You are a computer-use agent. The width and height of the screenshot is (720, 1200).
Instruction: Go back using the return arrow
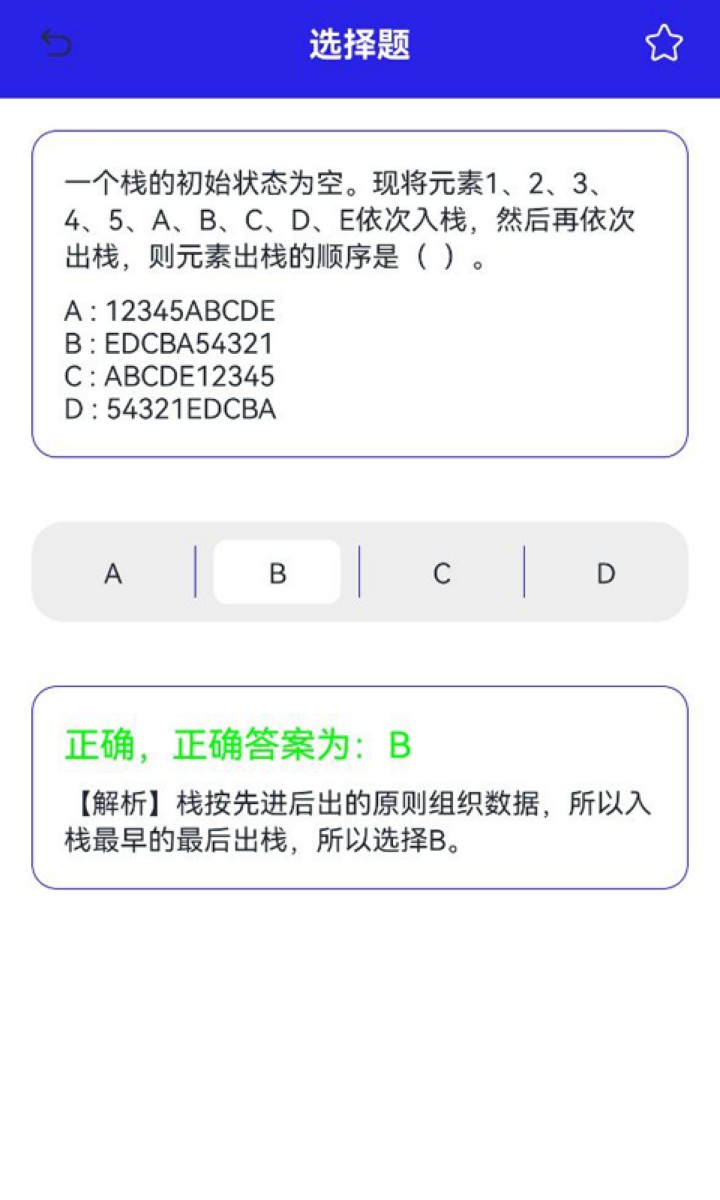(56, 44)
